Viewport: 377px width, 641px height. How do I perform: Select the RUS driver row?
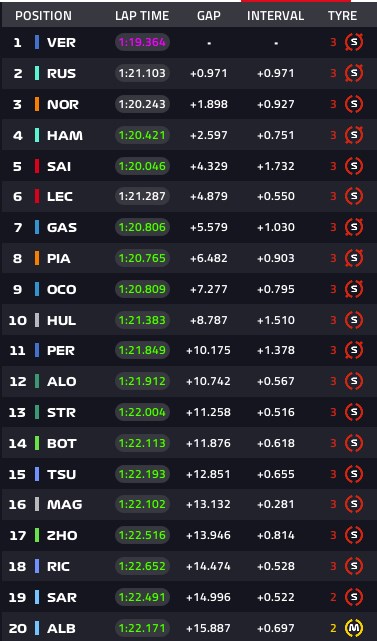click(x=188, y=74)
